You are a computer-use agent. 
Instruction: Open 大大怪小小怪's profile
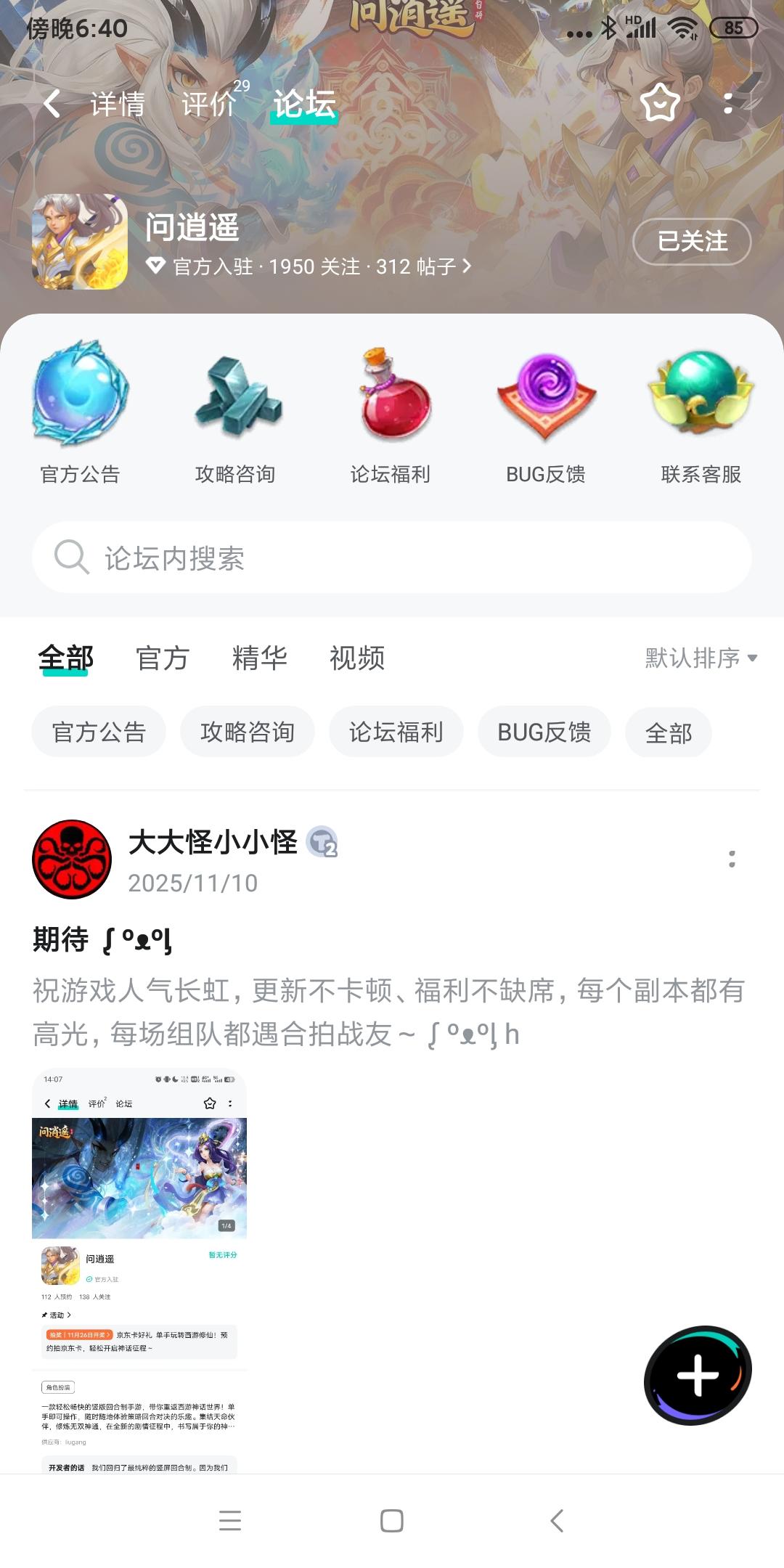click(213, 842)
